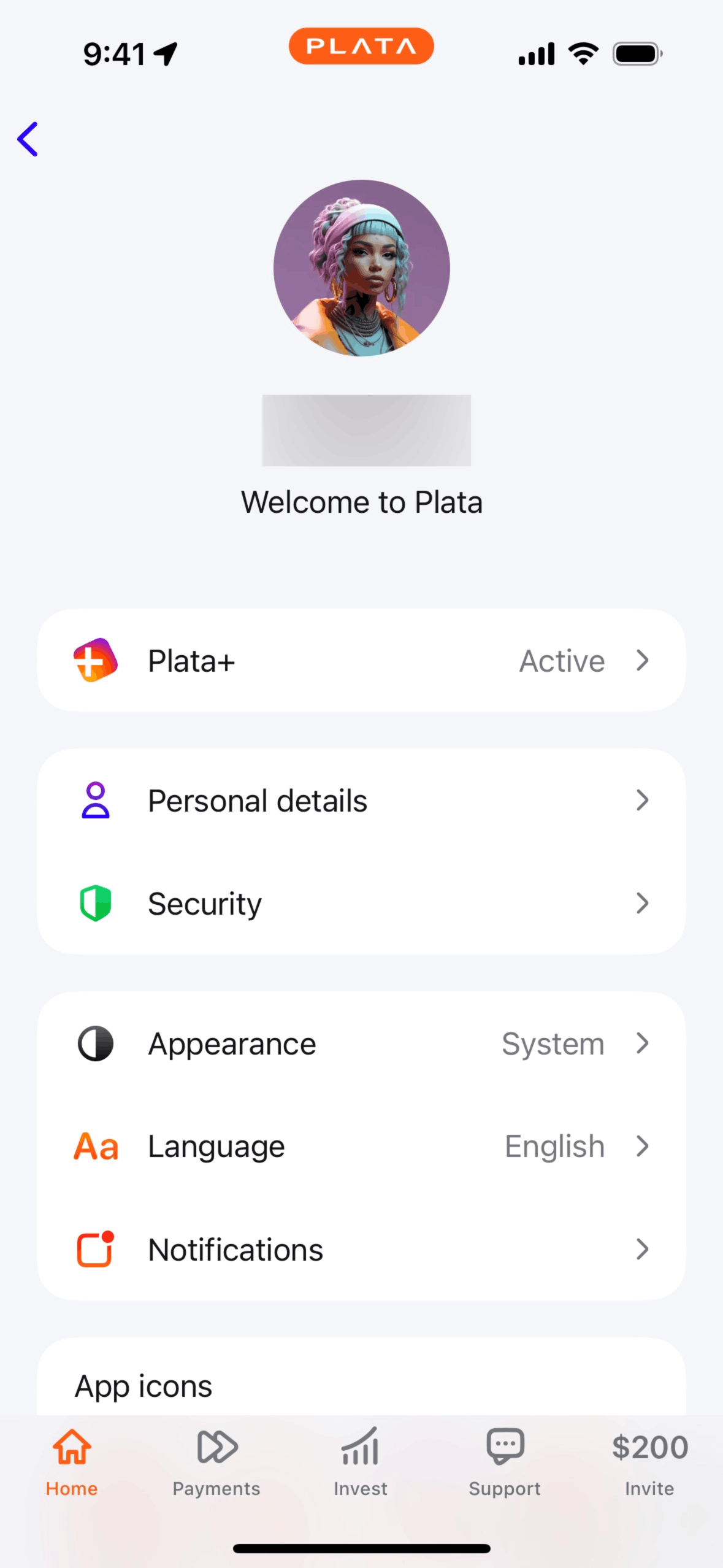The image size is (723, 1568).
Task: Tap the profile avatar picture
Action: [x=361, y=268]
